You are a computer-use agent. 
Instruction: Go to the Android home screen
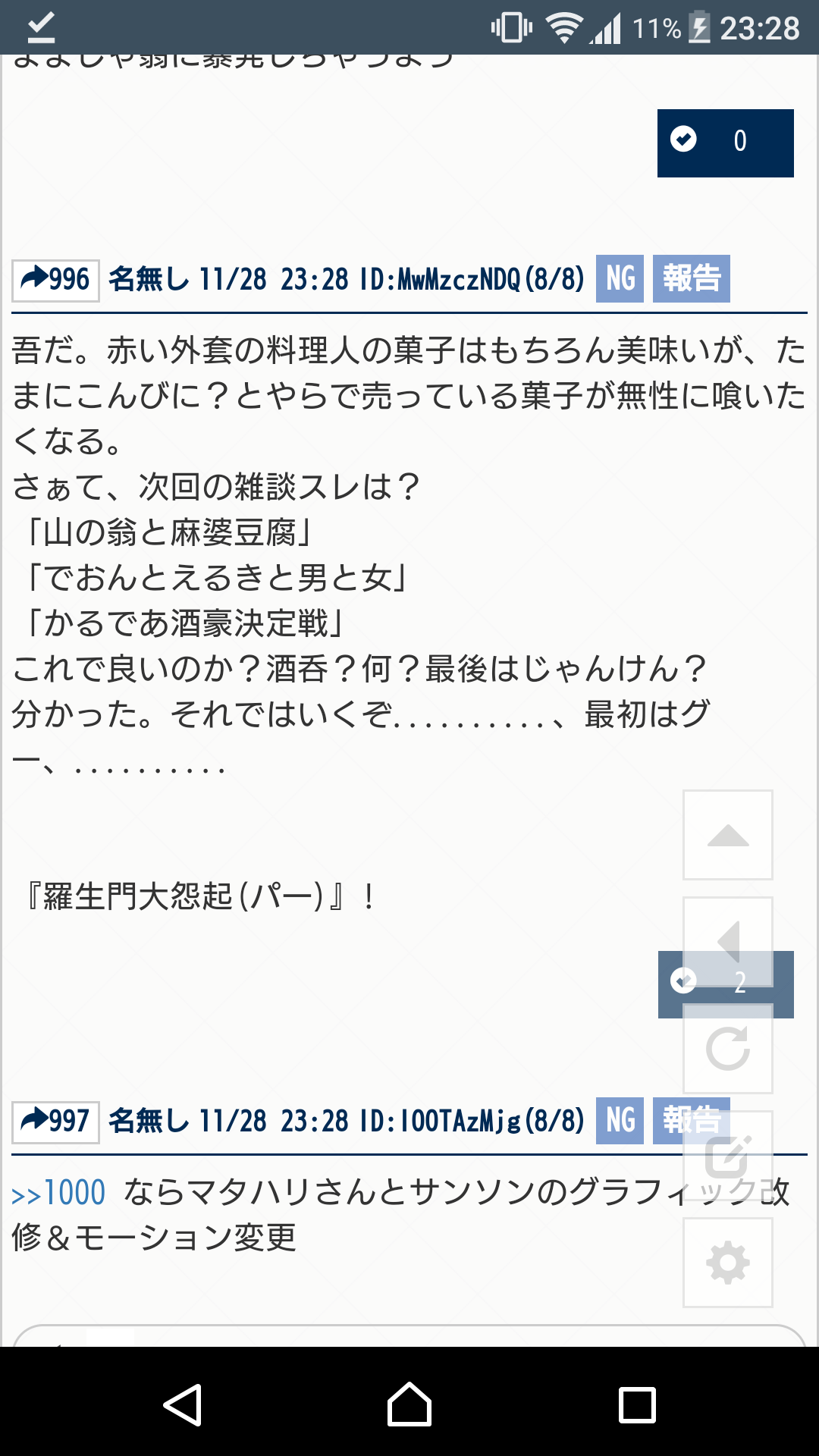[409, 1404]
